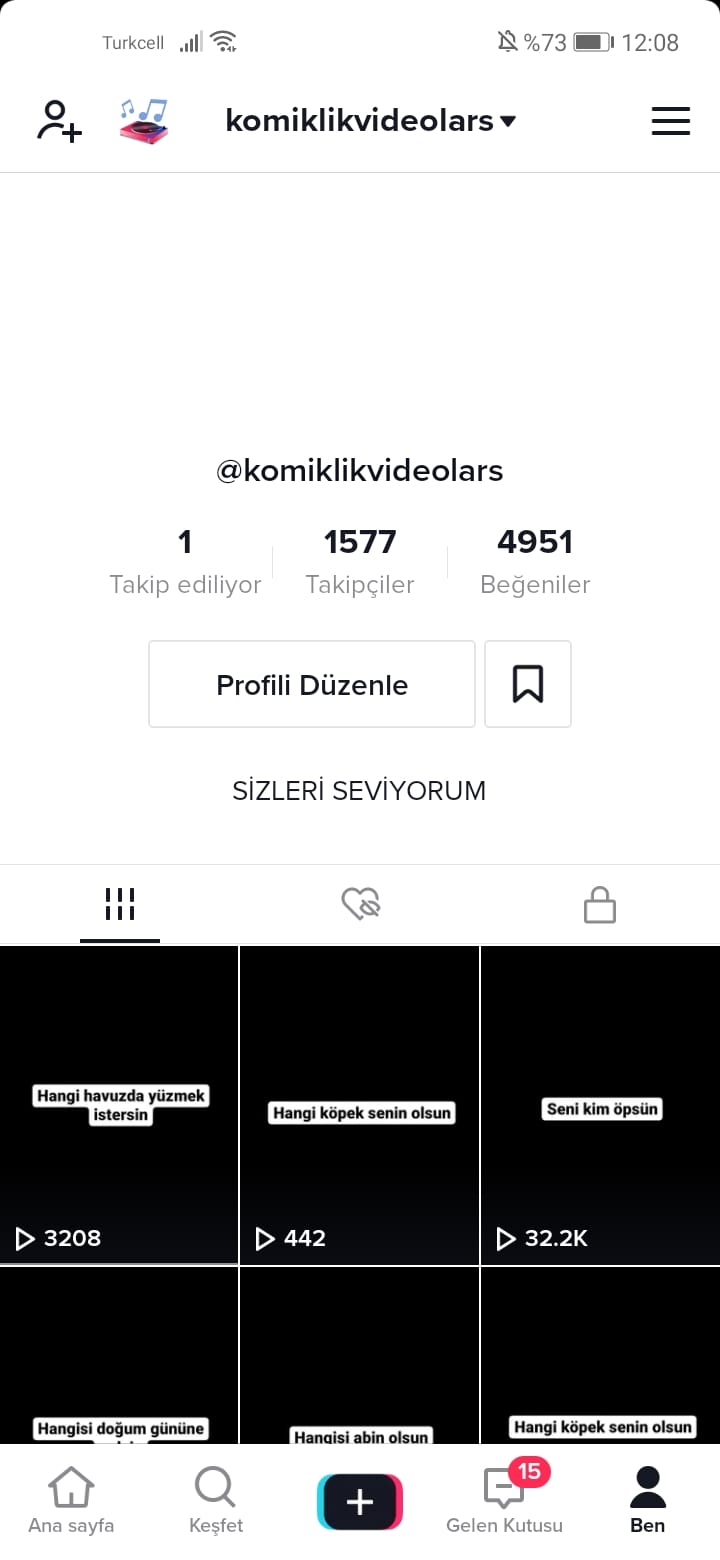Open the video with 442 views
Image resolution: width=720 pixels, height=1560 pixels.
(x=360, y=1104)
